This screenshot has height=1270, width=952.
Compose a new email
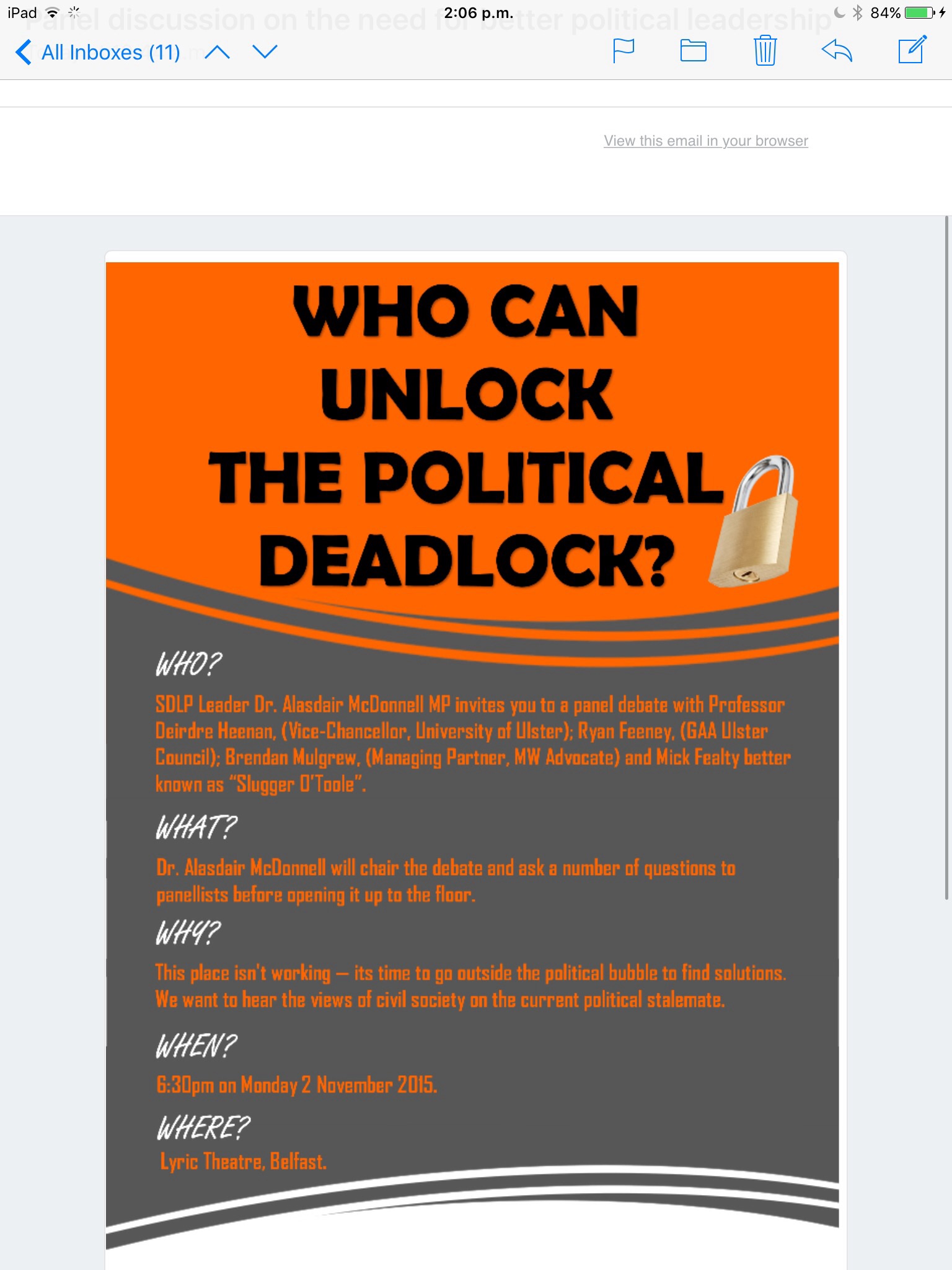point(912,50)
